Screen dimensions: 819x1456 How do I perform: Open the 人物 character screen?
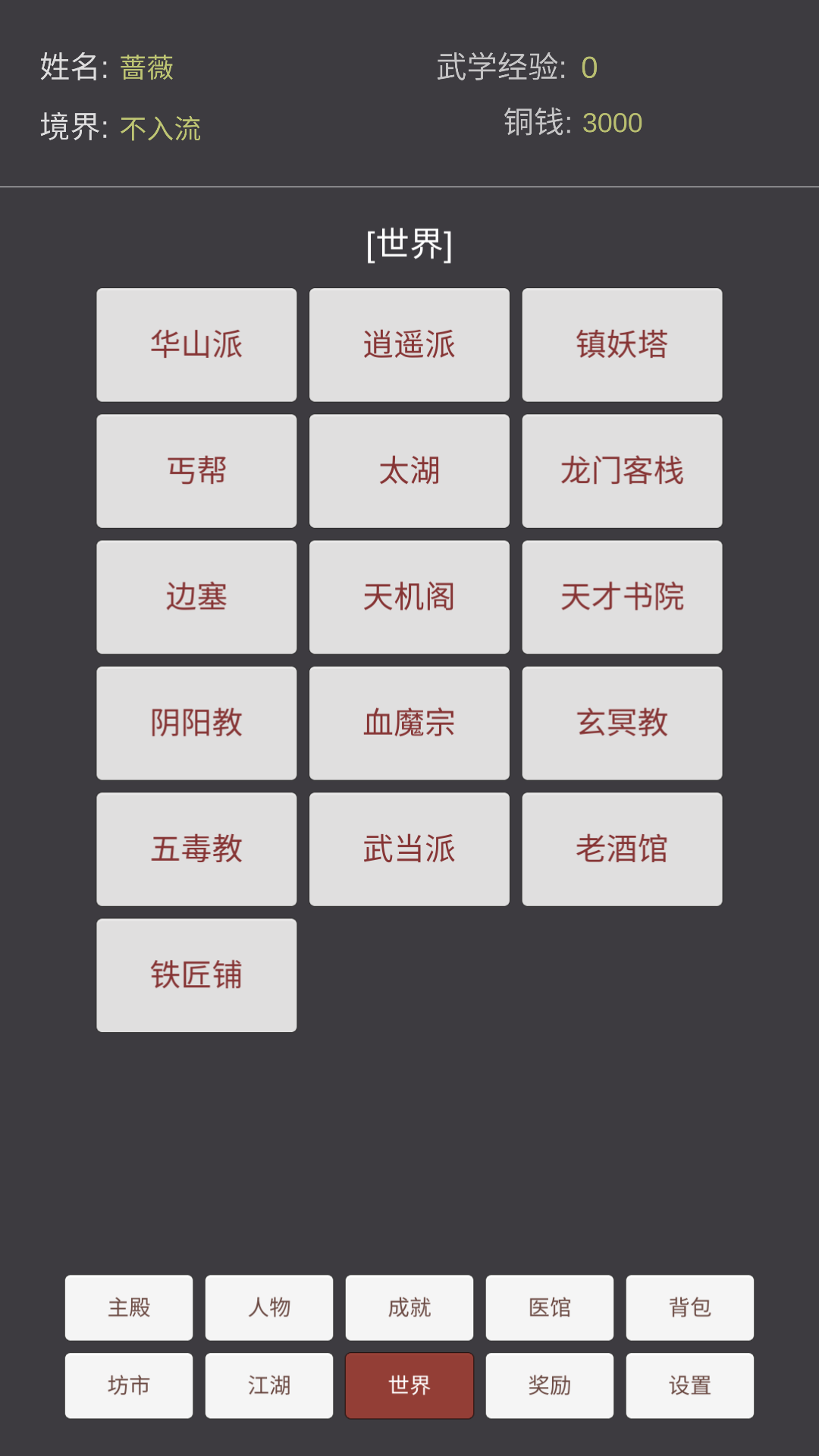click(268, 1307)
